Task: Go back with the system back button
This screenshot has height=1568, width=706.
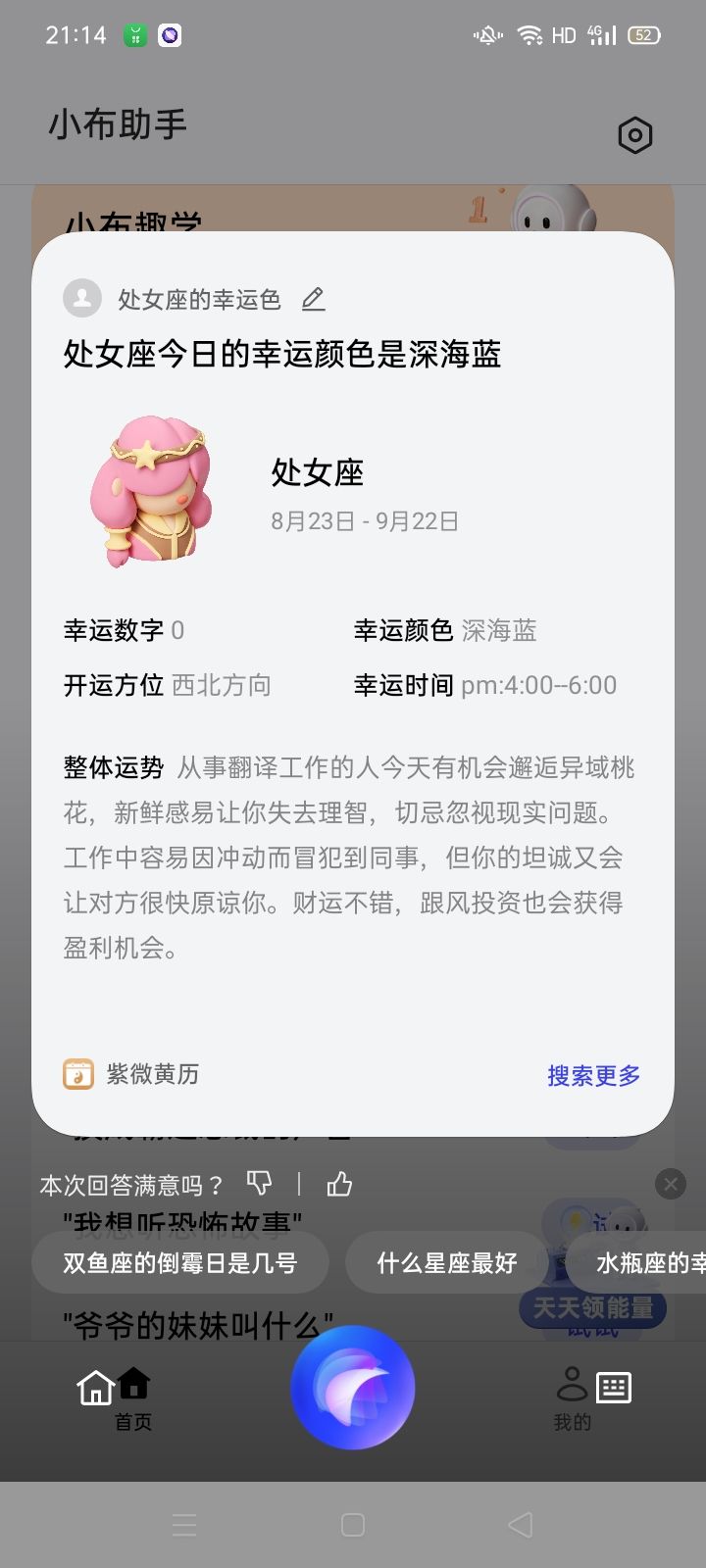Action: coord(521,1525)
